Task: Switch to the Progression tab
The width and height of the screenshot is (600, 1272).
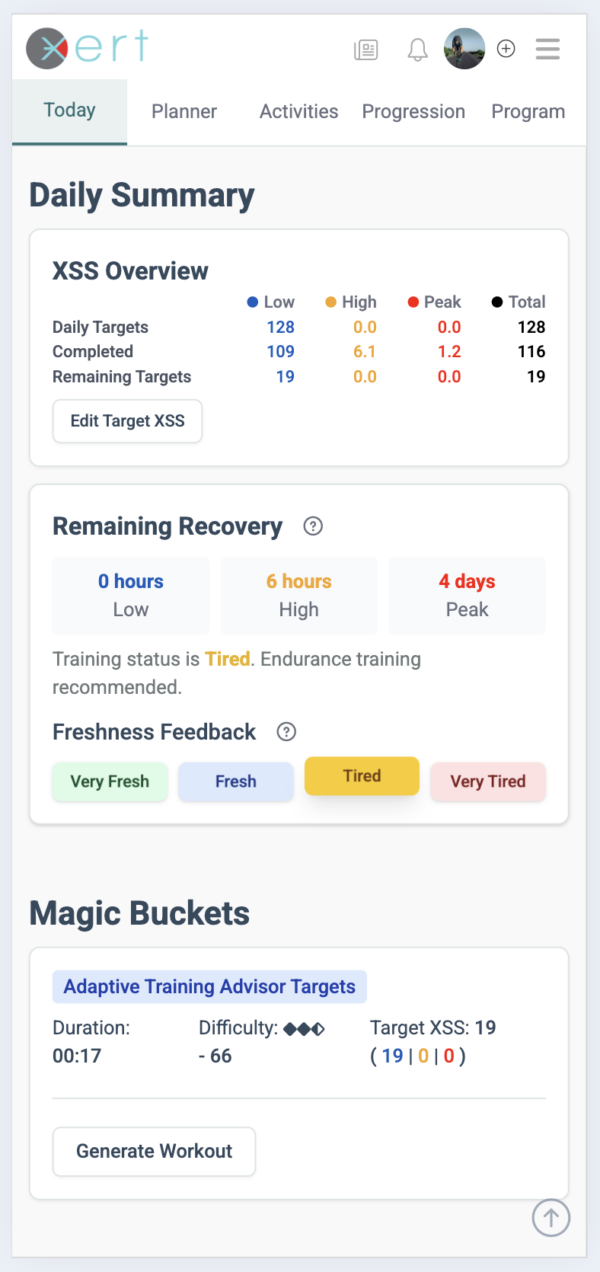Action: 413,112
